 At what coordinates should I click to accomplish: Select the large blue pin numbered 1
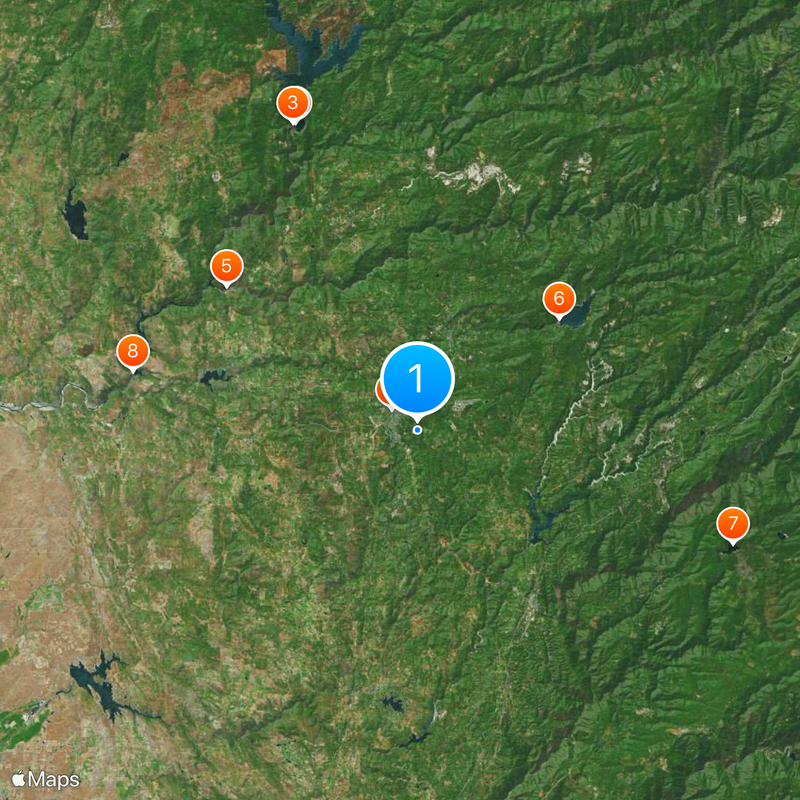418,379
